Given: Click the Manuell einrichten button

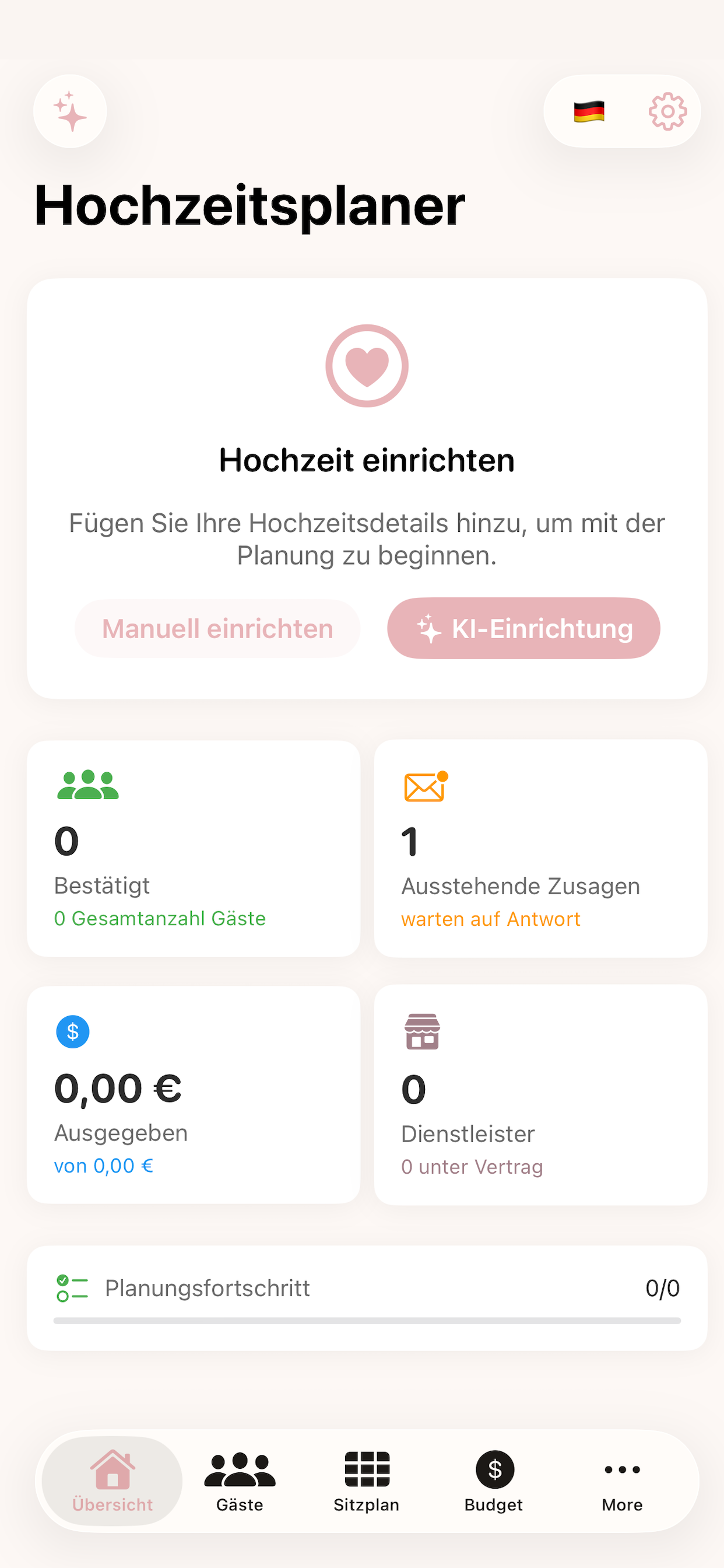Looking at the screenshot, I should click(217, 628).
